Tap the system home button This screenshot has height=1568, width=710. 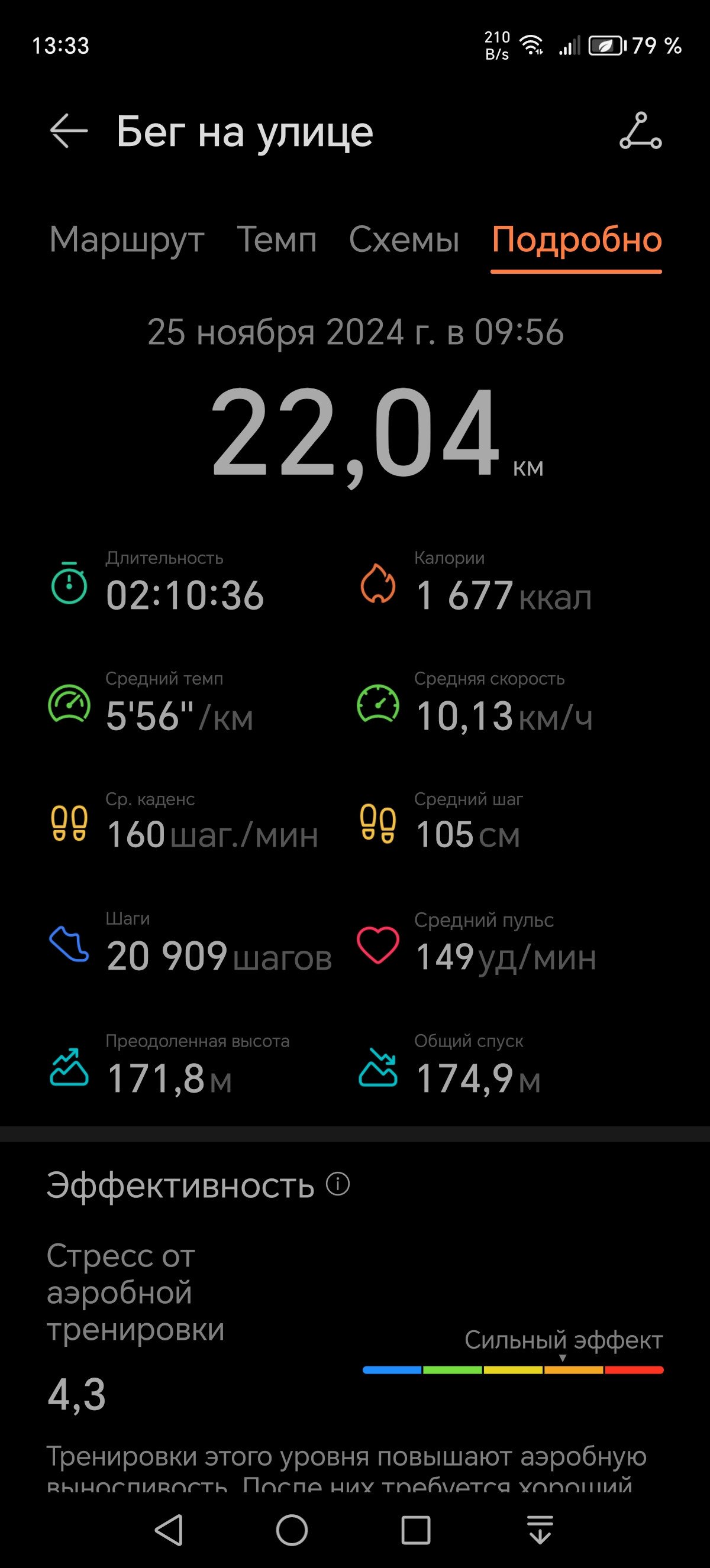point(292,1530)
